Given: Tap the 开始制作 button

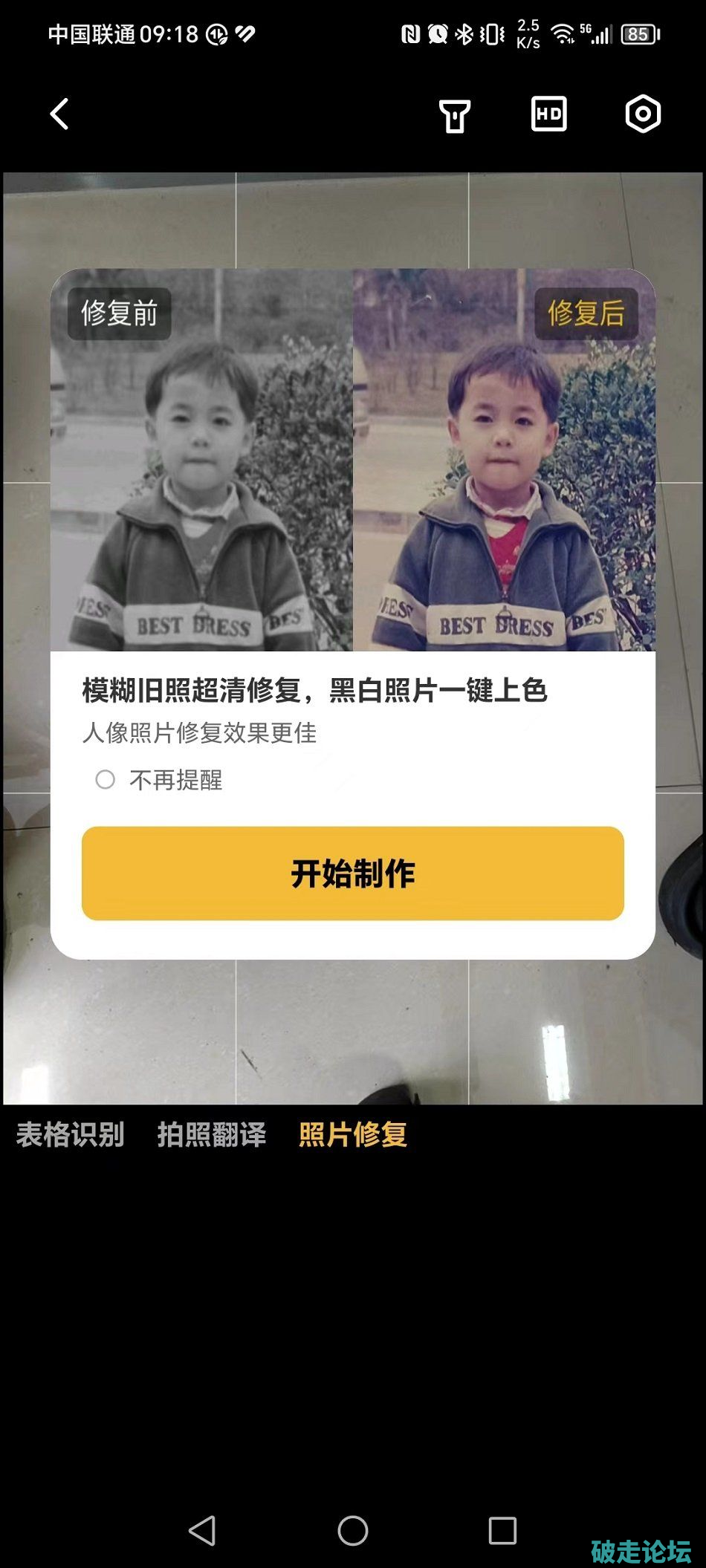Looking at the screenshot, I should point(352,874).
